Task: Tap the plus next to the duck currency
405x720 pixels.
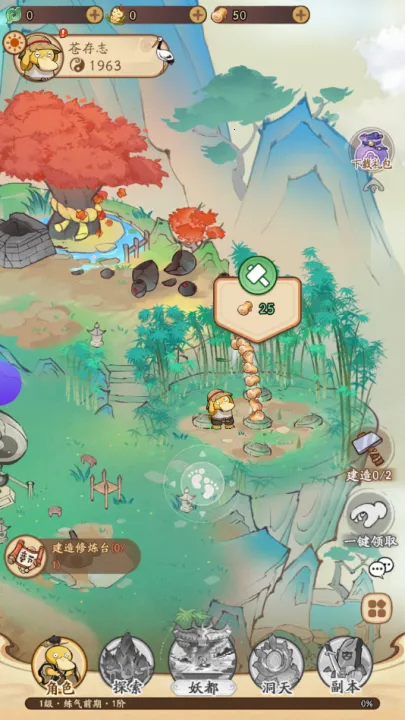Action: click(x=198, y=15)
